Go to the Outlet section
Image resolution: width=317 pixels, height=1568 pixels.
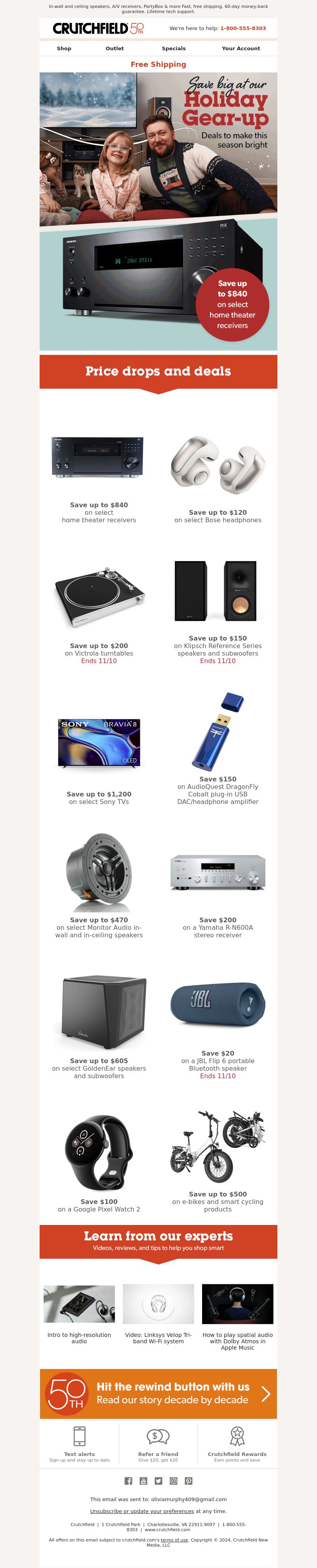115,49
